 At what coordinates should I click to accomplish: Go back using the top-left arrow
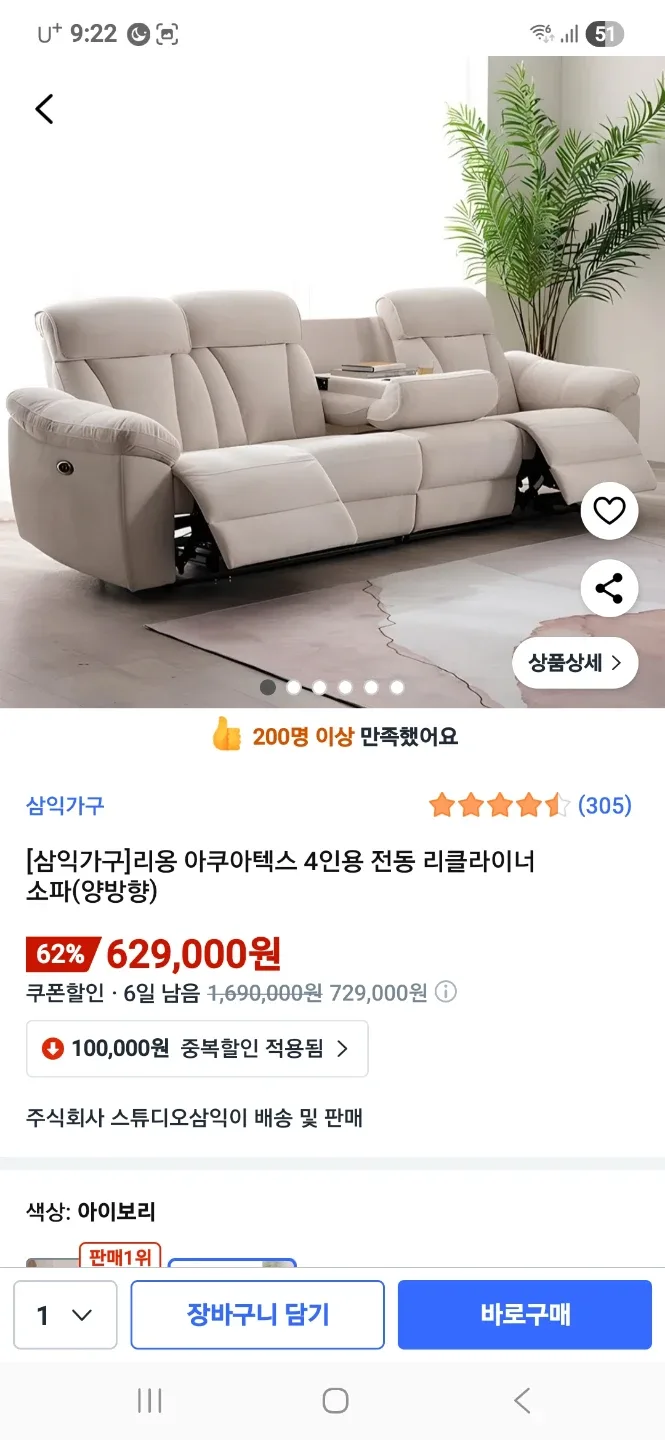(44, 109)
